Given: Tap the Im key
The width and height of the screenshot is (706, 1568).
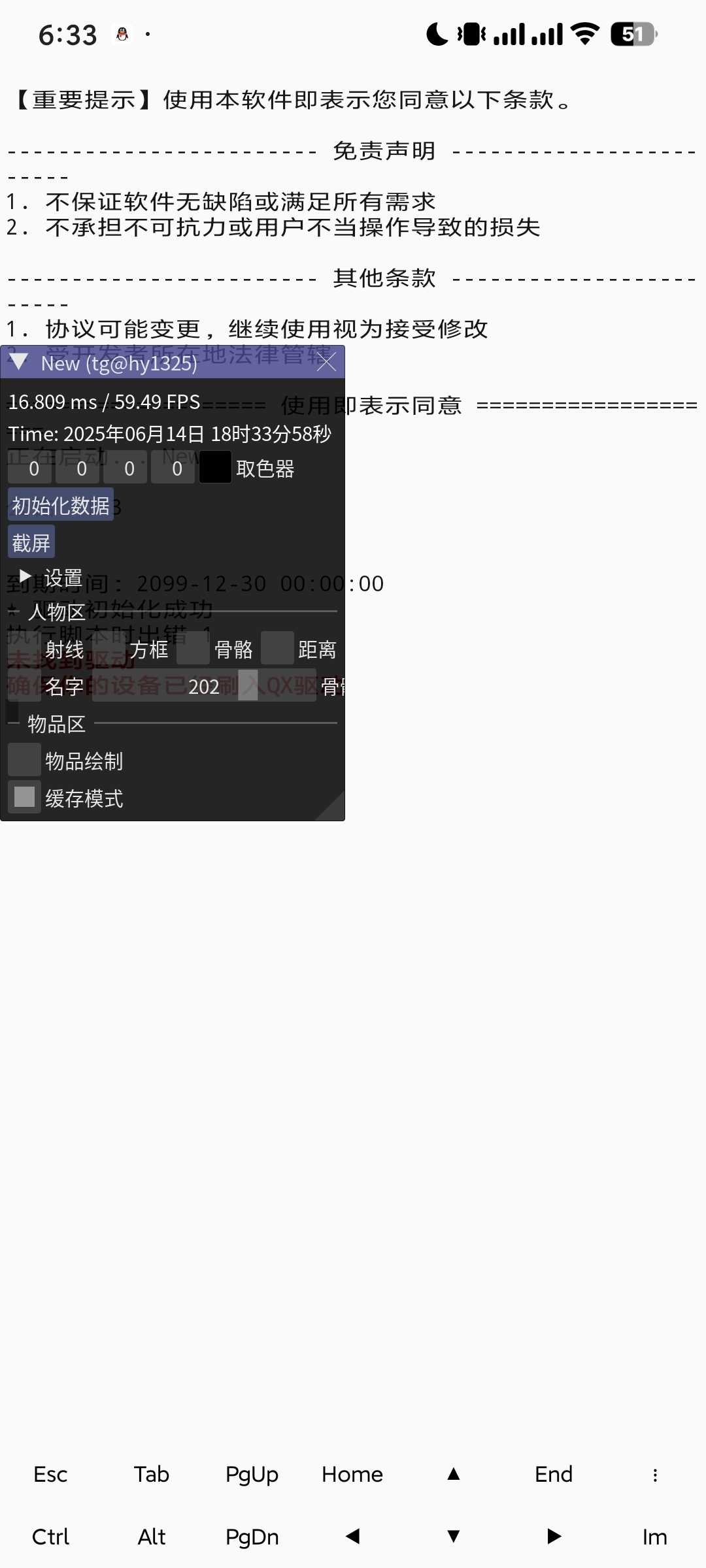Looking at the screenshot, I should point(654,1537).
